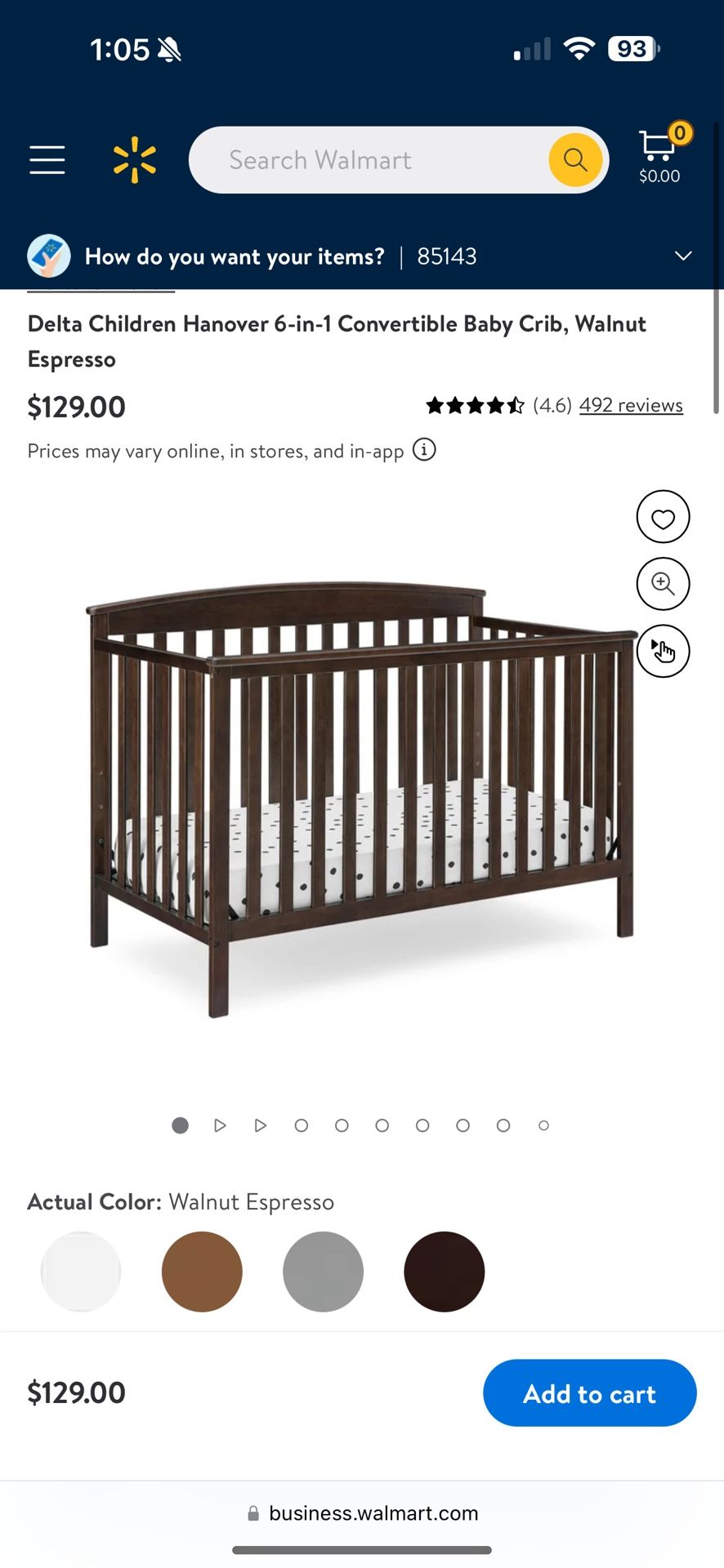Viewport: 724px width, 1568px height.
Task: Choose the brown color swatch
Action: [202, 1272]
